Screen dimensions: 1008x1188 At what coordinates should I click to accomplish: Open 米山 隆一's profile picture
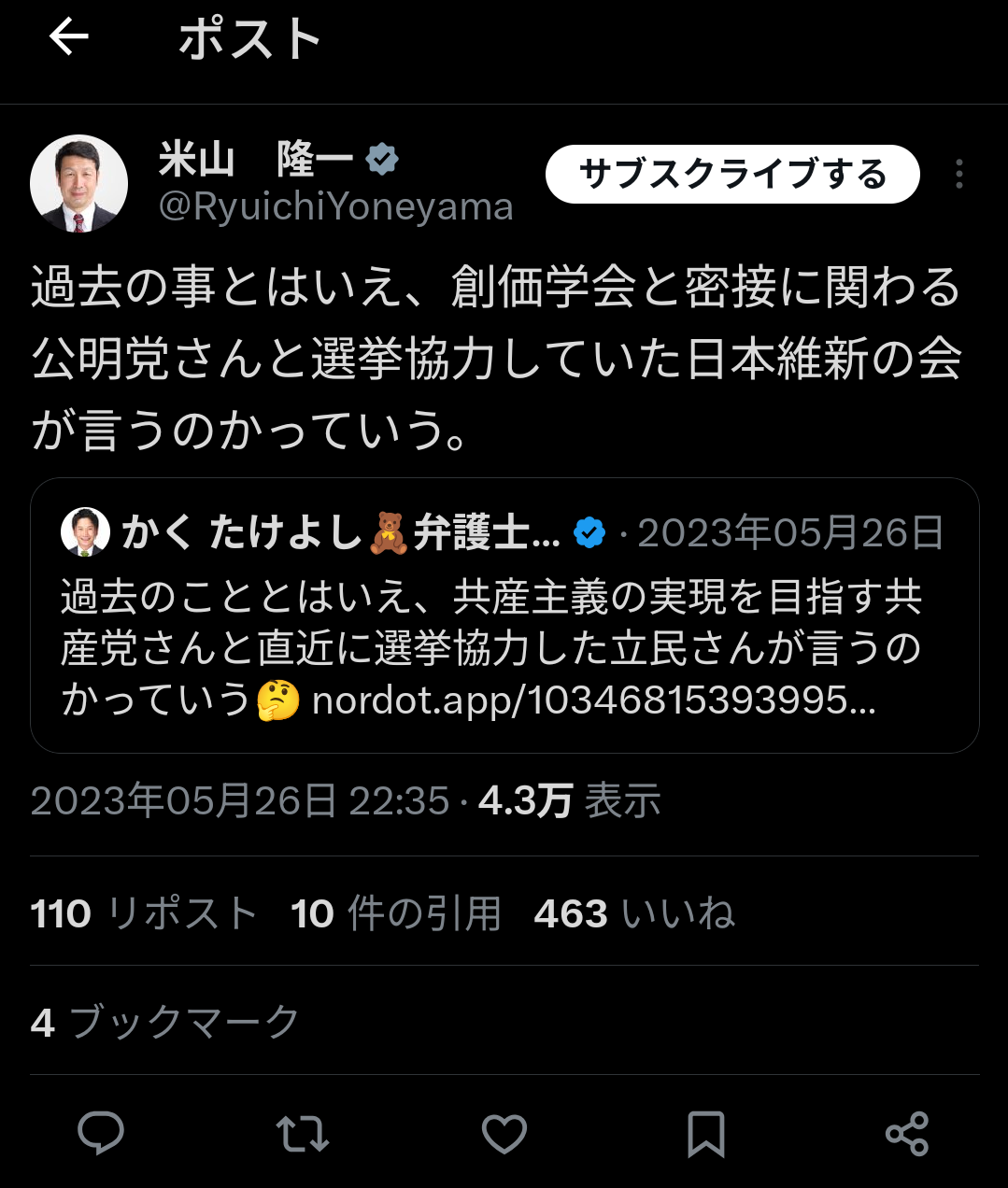[x=79, y=184]
